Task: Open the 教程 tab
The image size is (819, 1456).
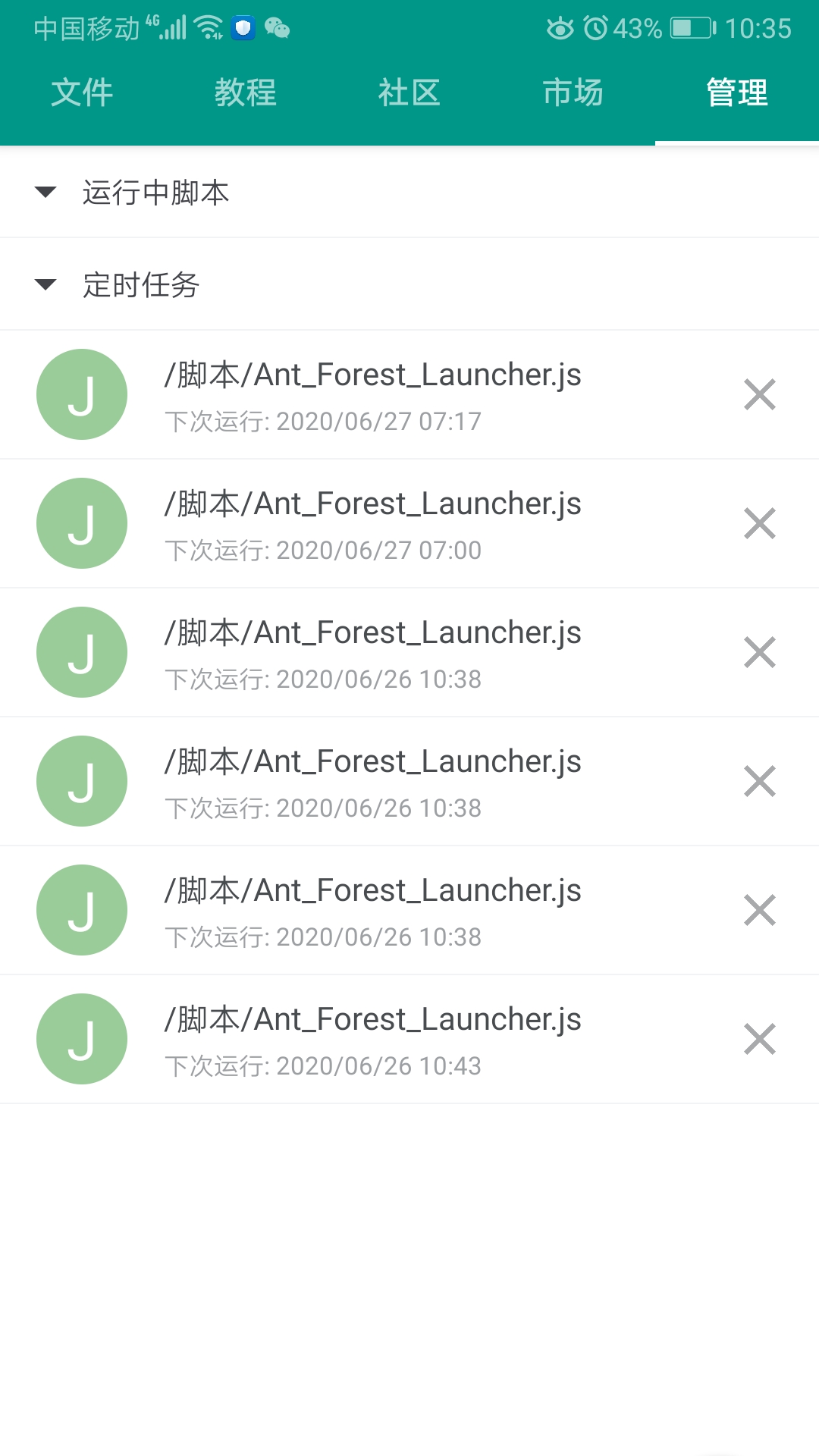Action: pyautogui.click(x=246, y=93)
